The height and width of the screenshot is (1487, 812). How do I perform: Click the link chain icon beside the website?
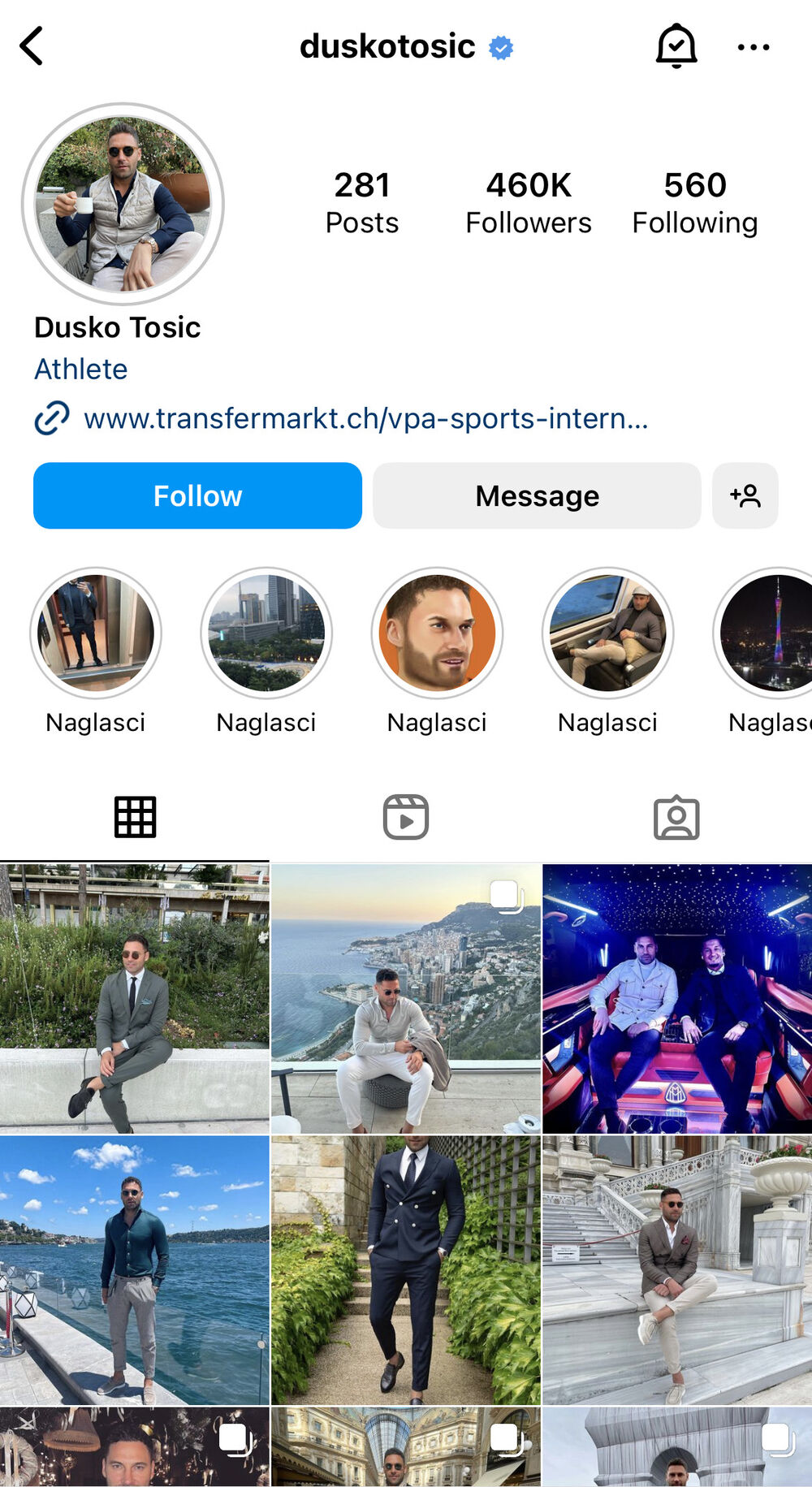(52, 420)
